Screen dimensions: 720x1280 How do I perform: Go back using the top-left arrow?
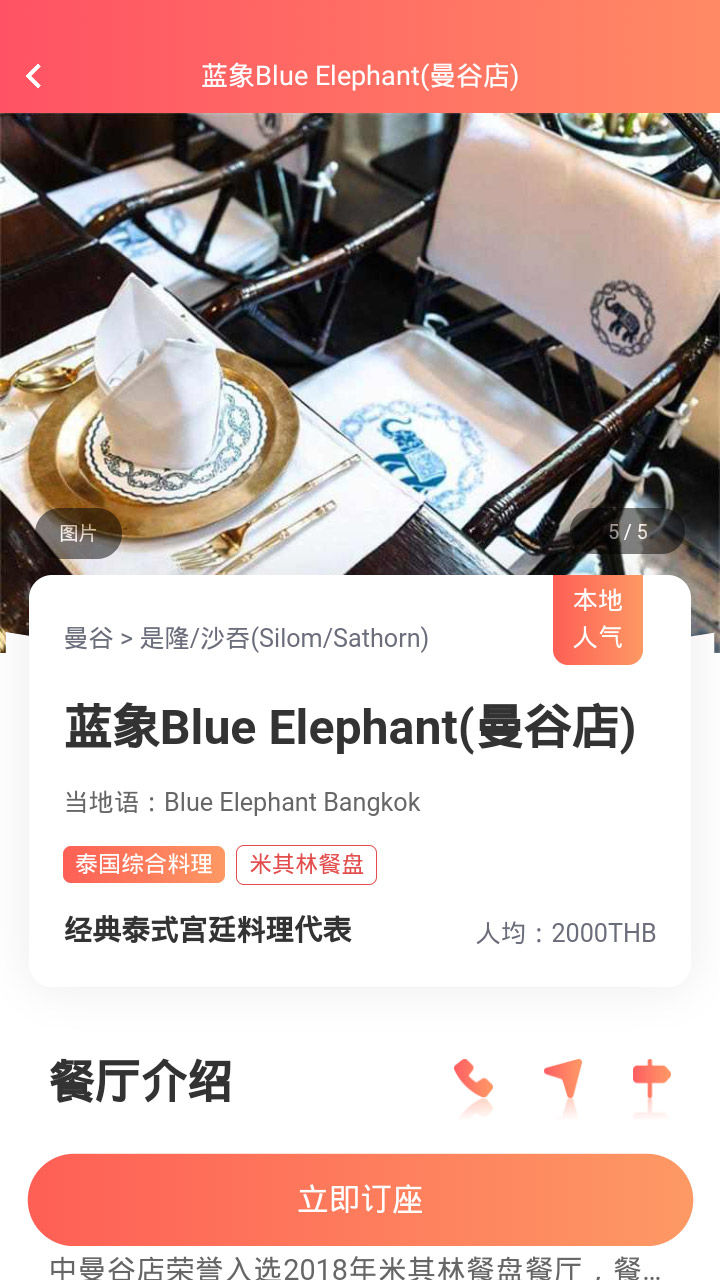[x=34, y=76]
